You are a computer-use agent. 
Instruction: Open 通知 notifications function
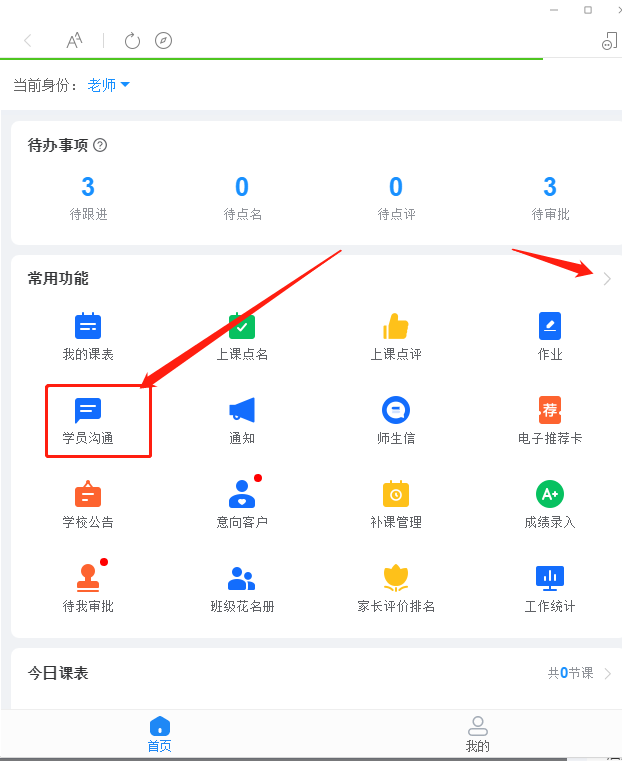242,418
